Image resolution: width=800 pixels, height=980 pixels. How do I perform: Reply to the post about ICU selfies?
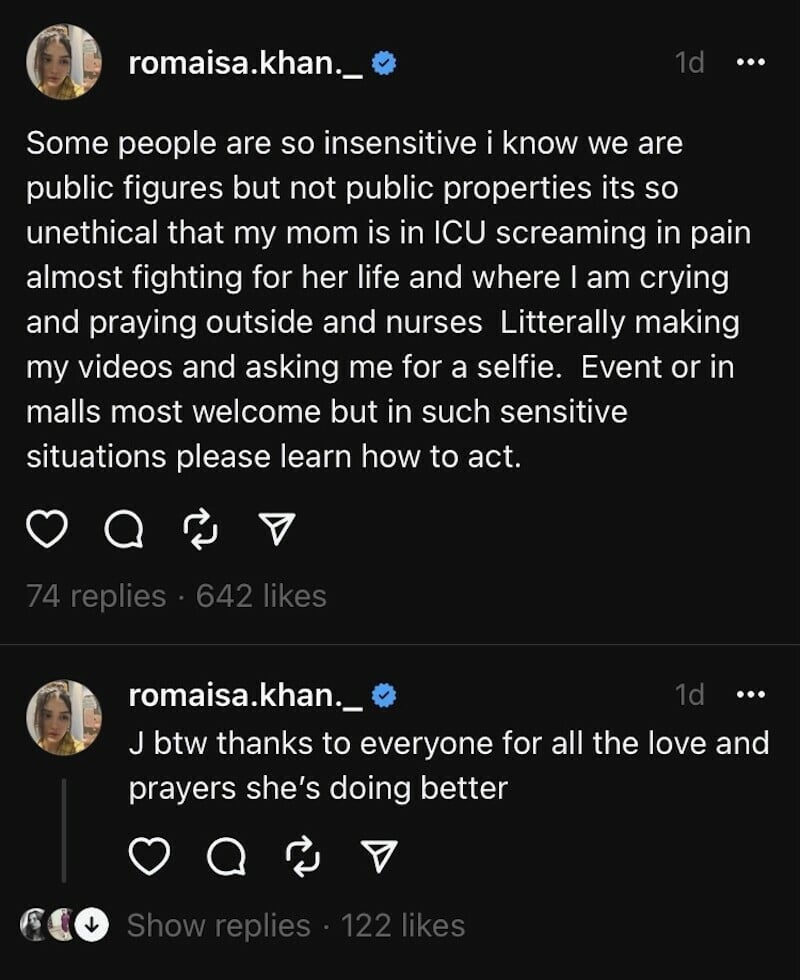pos(124,531)
